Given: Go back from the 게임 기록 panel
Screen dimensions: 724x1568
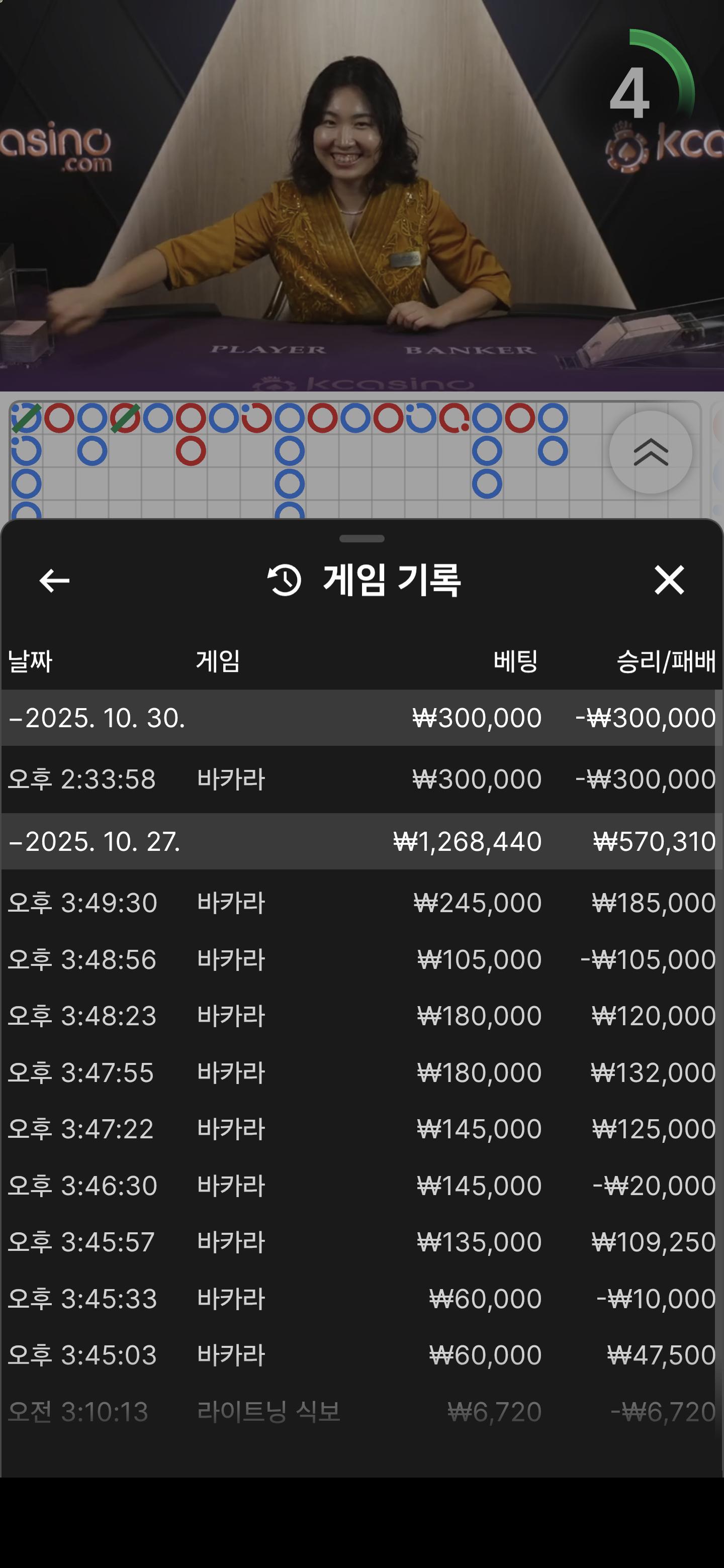Looking at the screenshot, I should click(54, 580).
